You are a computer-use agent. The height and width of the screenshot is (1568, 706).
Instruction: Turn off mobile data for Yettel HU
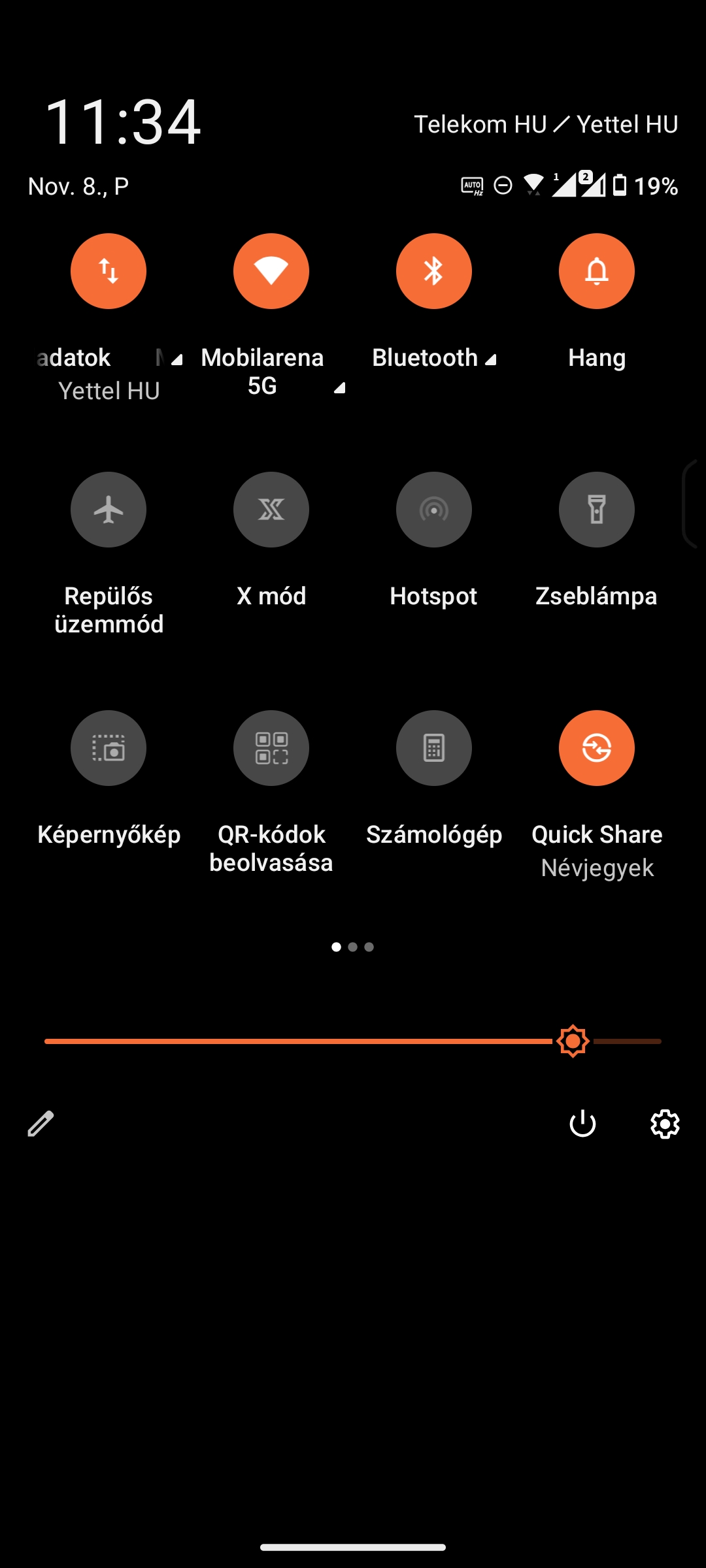pos(109,271)
